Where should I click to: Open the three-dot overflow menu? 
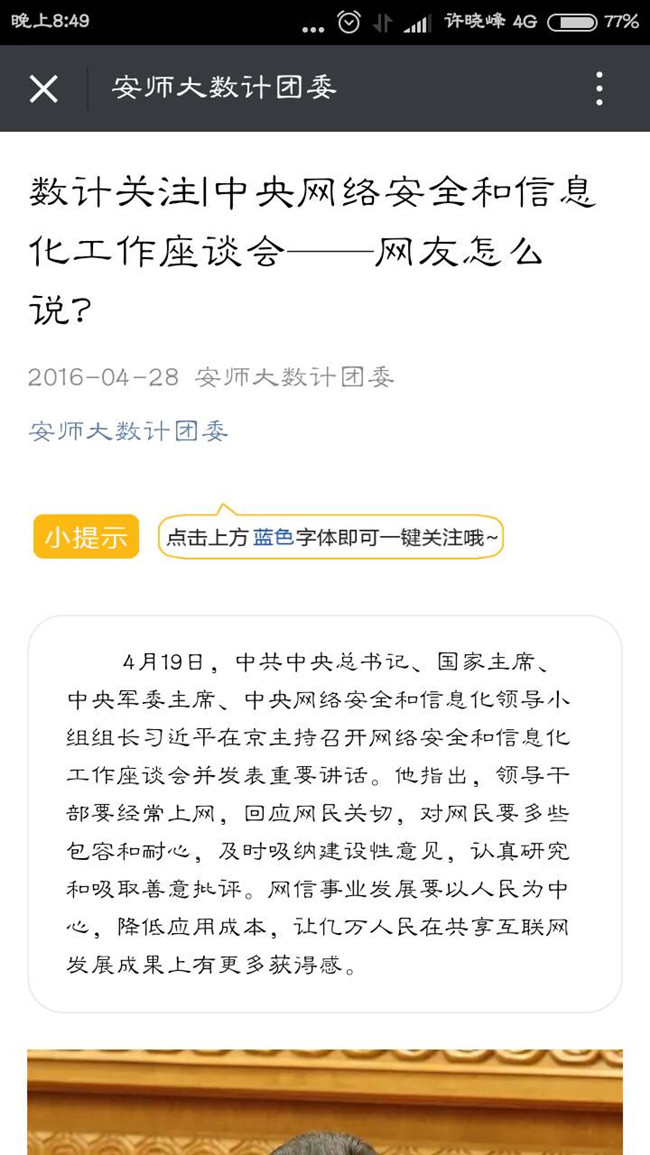(599, 88)
